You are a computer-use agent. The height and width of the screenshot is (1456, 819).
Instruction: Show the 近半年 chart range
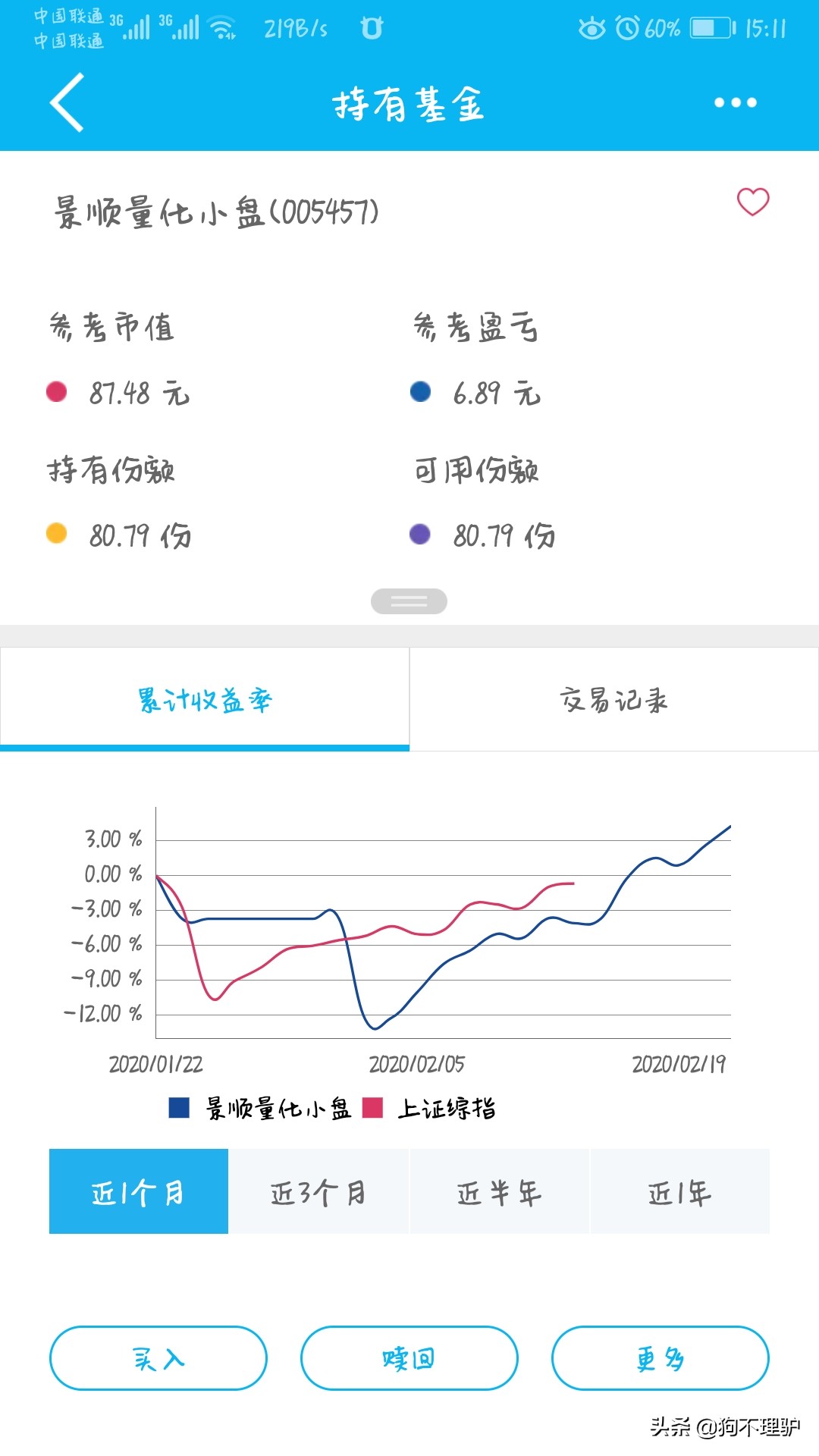[x=499, y=1191]
